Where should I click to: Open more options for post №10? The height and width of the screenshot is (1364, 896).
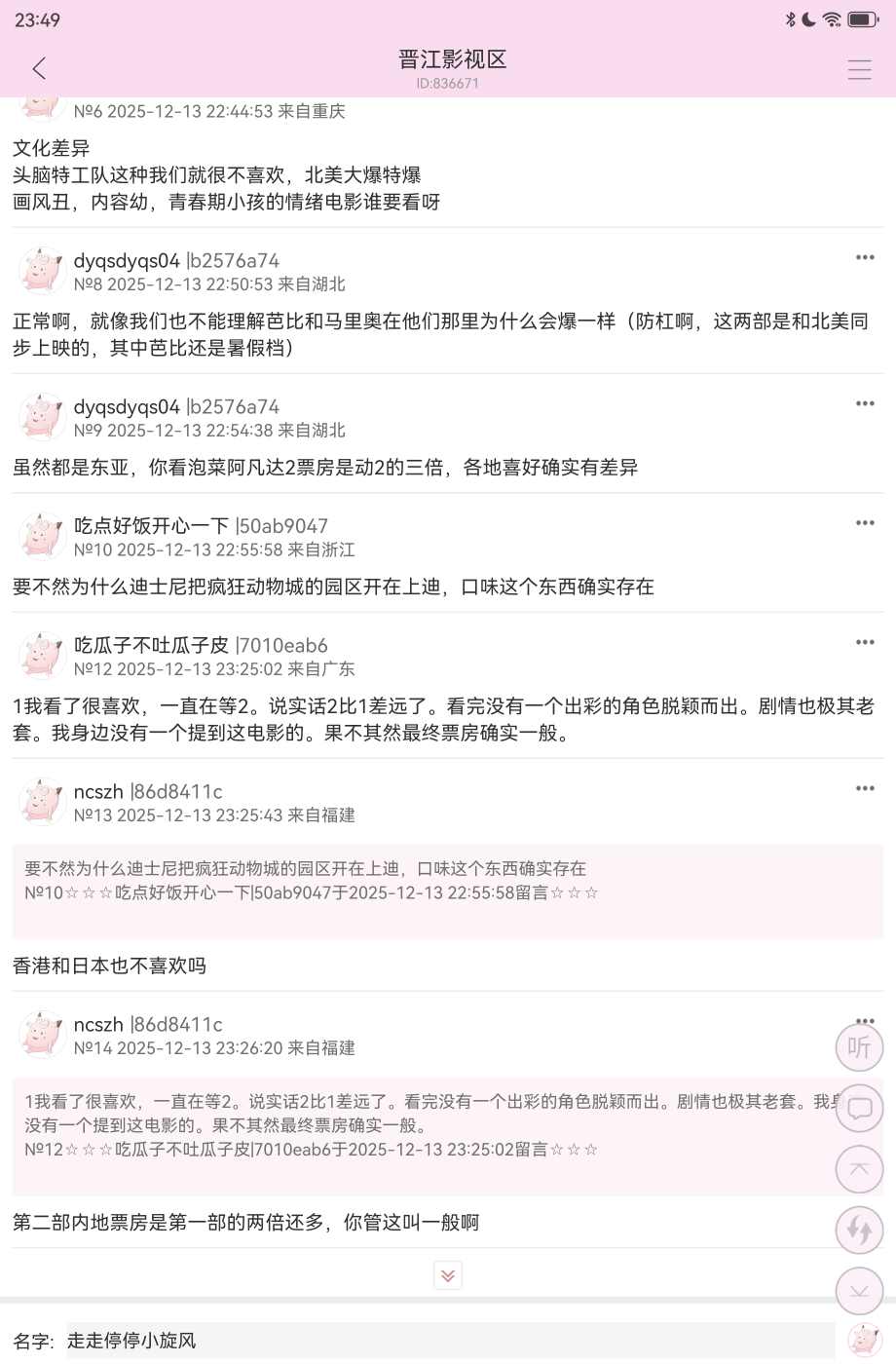[x=865, y=523]
